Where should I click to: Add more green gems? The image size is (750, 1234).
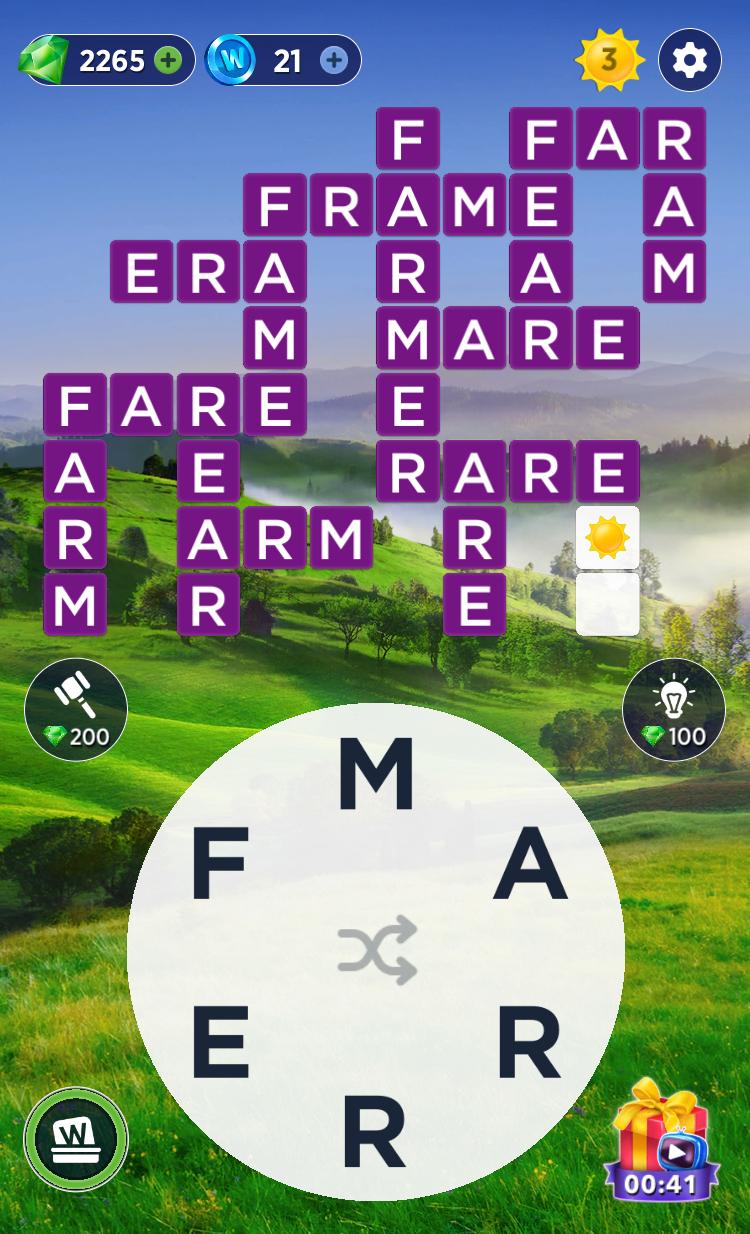[168, 61]
